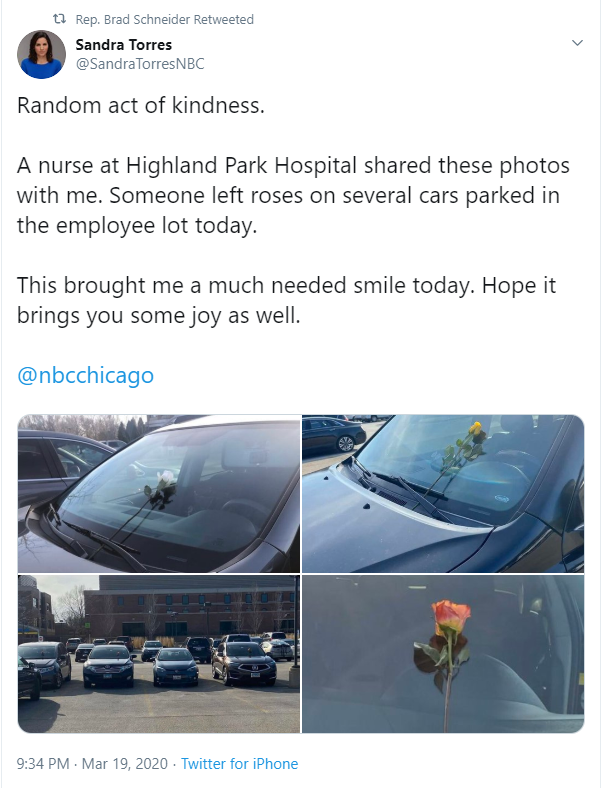Open the @SandraTorresNBC handle
This screenshot has width=609, height=788.
click(x=140, y=63)
